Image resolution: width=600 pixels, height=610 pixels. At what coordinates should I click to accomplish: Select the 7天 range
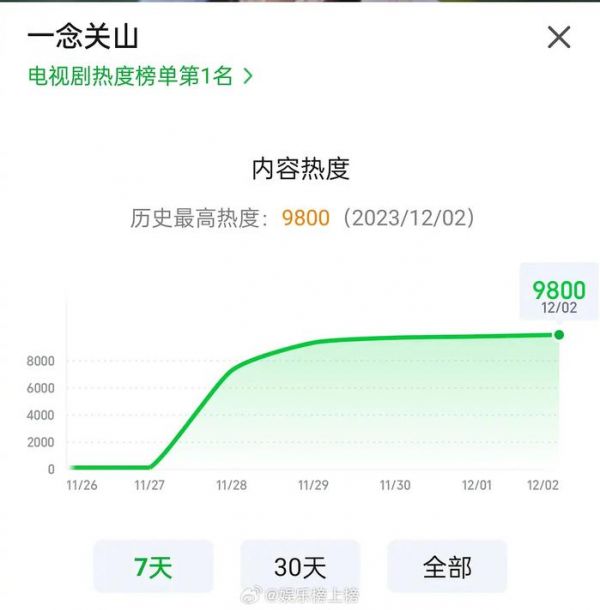[x=153, y=567]
